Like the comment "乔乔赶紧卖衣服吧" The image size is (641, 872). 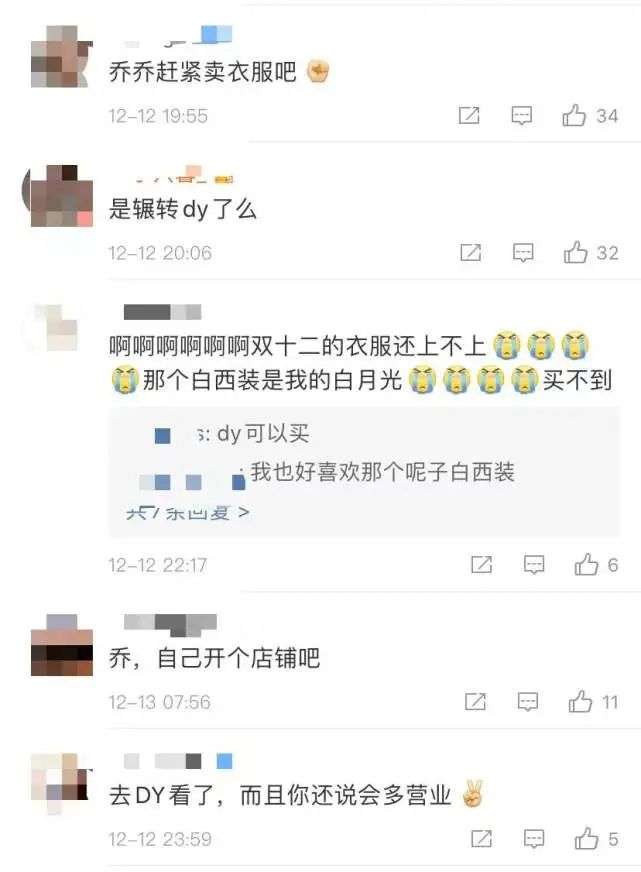click(x=574, y=116)
